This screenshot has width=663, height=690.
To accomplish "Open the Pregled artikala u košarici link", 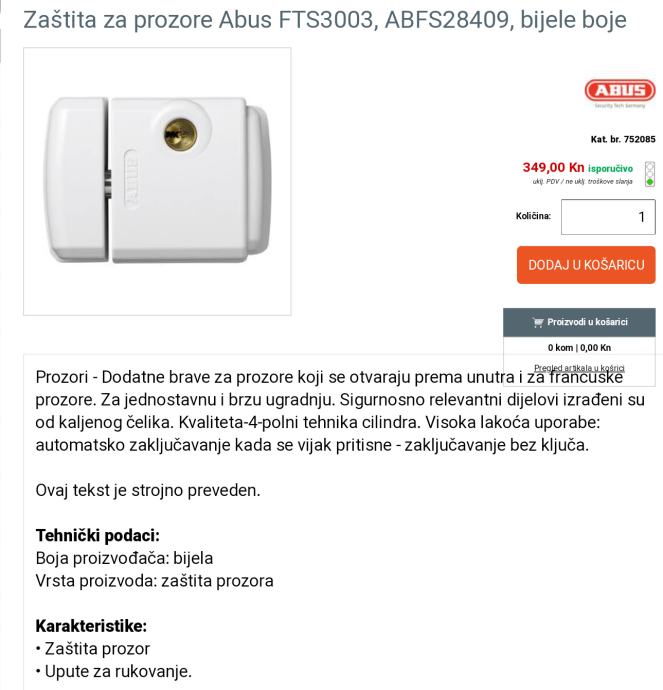I will coord(579,368).
